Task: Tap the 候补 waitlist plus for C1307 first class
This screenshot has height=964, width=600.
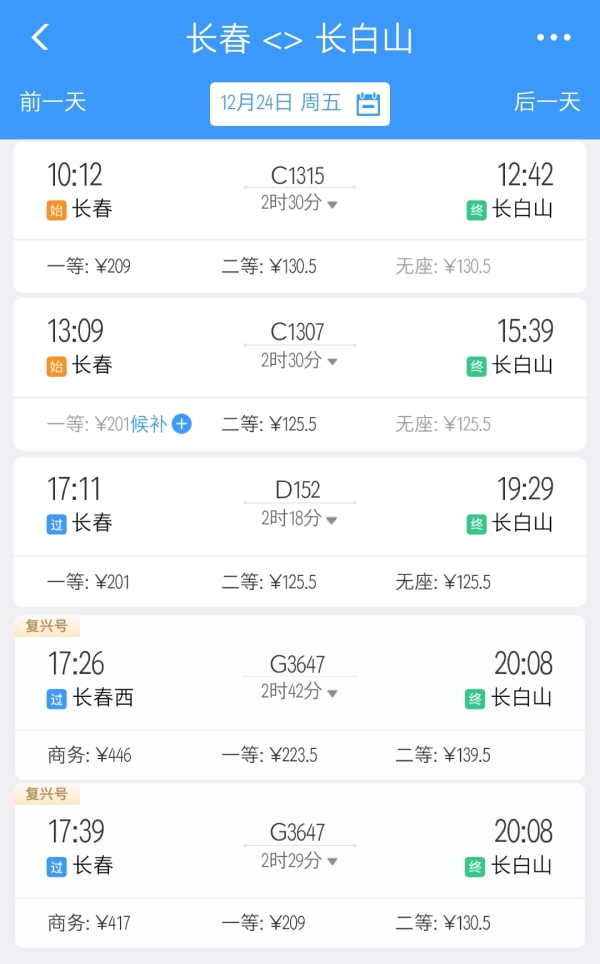Action: (x=181, y=424)
